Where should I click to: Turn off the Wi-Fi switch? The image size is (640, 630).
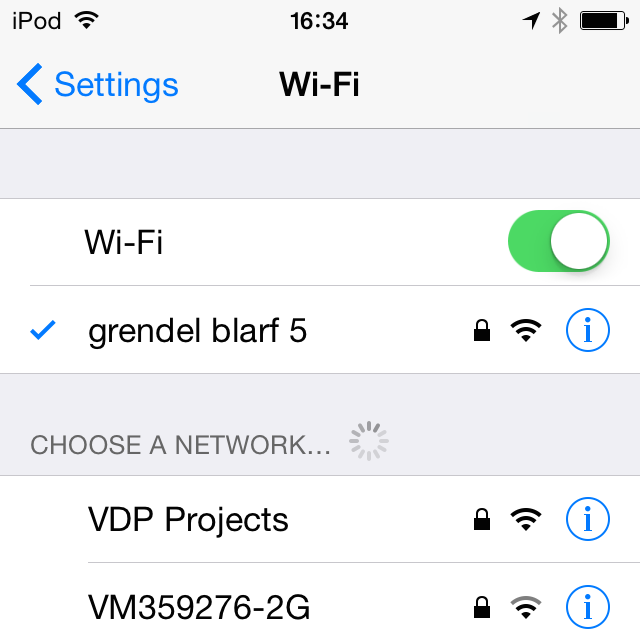click(558, 241)
